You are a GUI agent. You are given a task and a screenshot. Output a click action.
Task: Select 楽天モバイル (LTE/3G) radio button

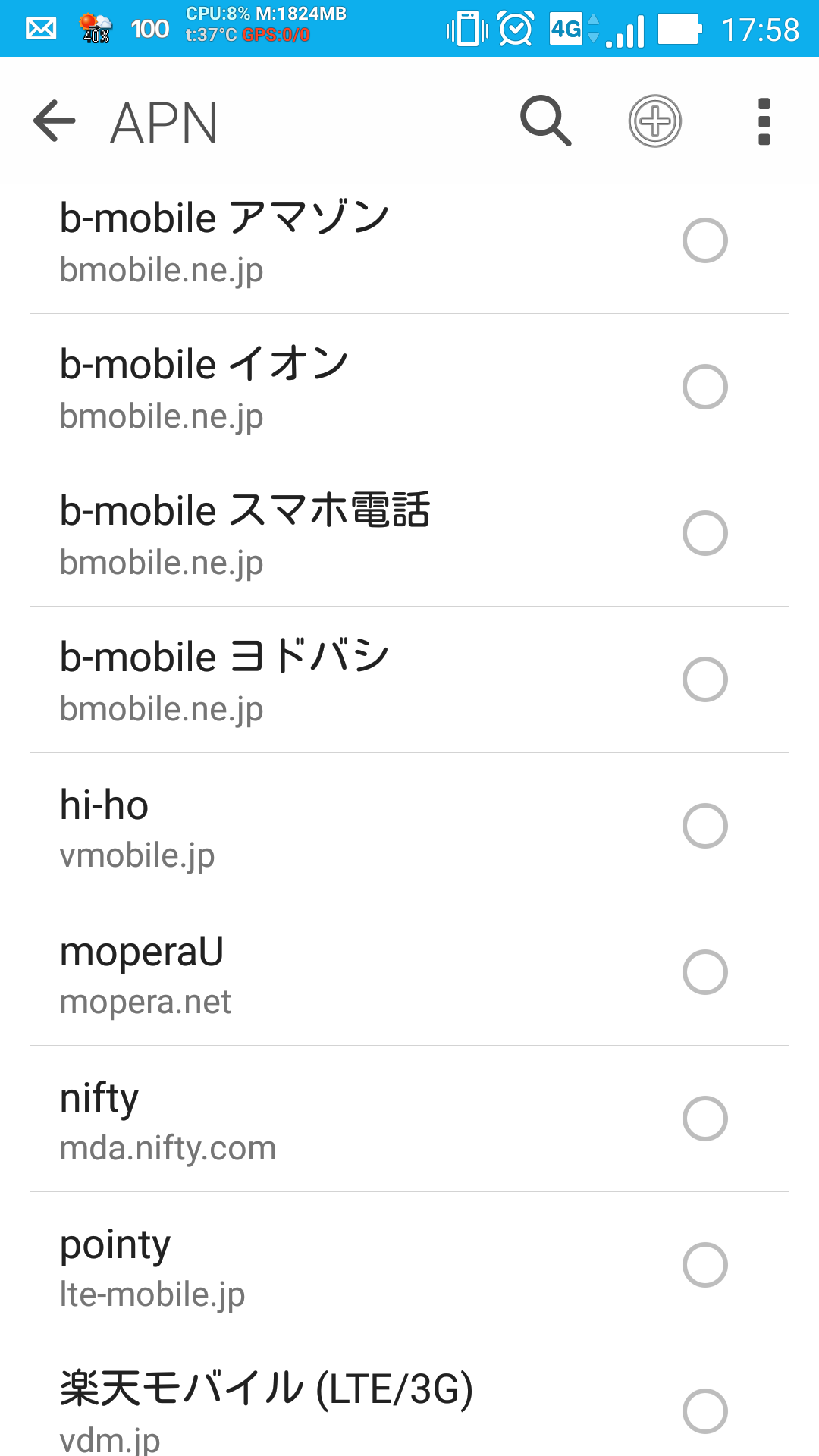point(705,1411)
